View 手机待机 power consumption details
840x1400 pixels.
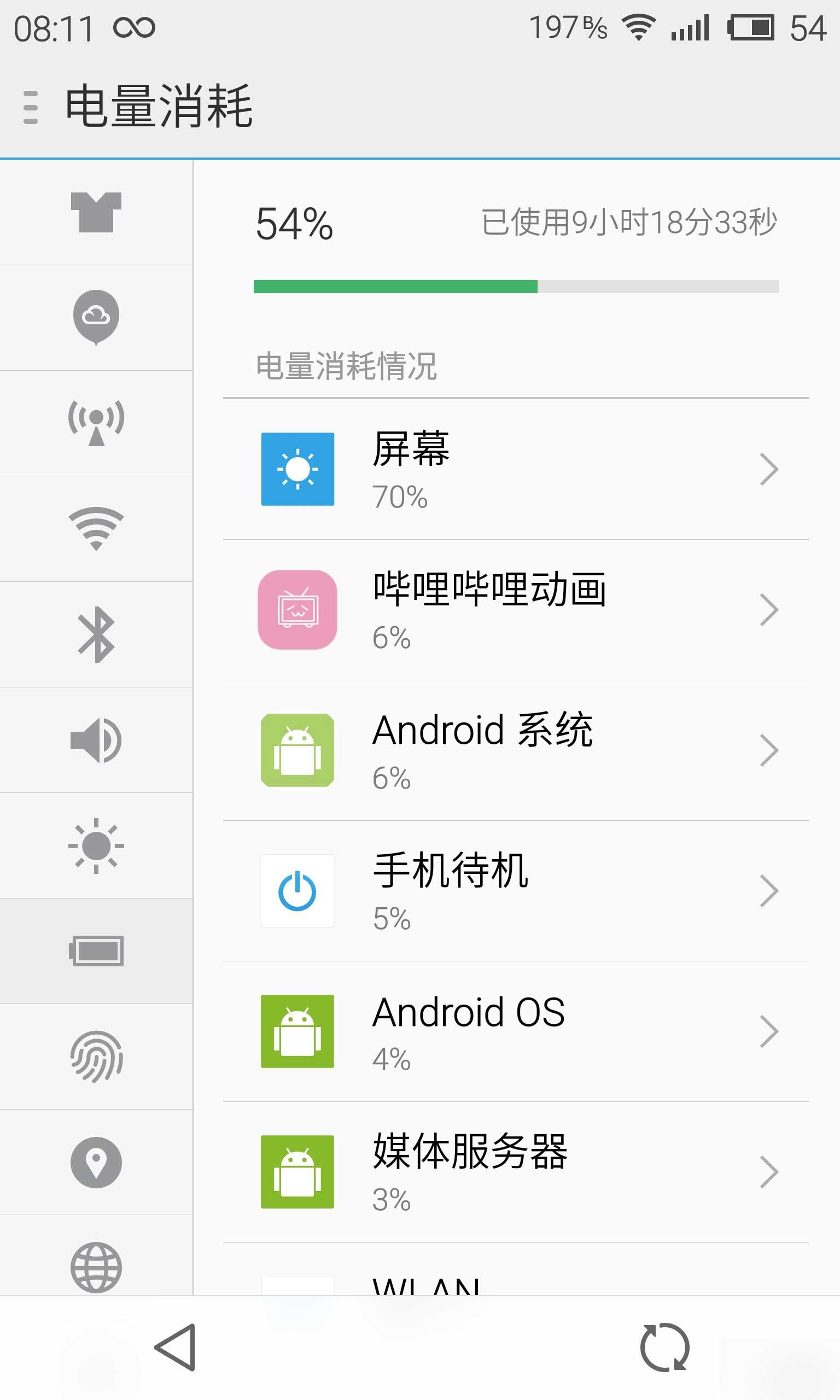pos(515,890)
